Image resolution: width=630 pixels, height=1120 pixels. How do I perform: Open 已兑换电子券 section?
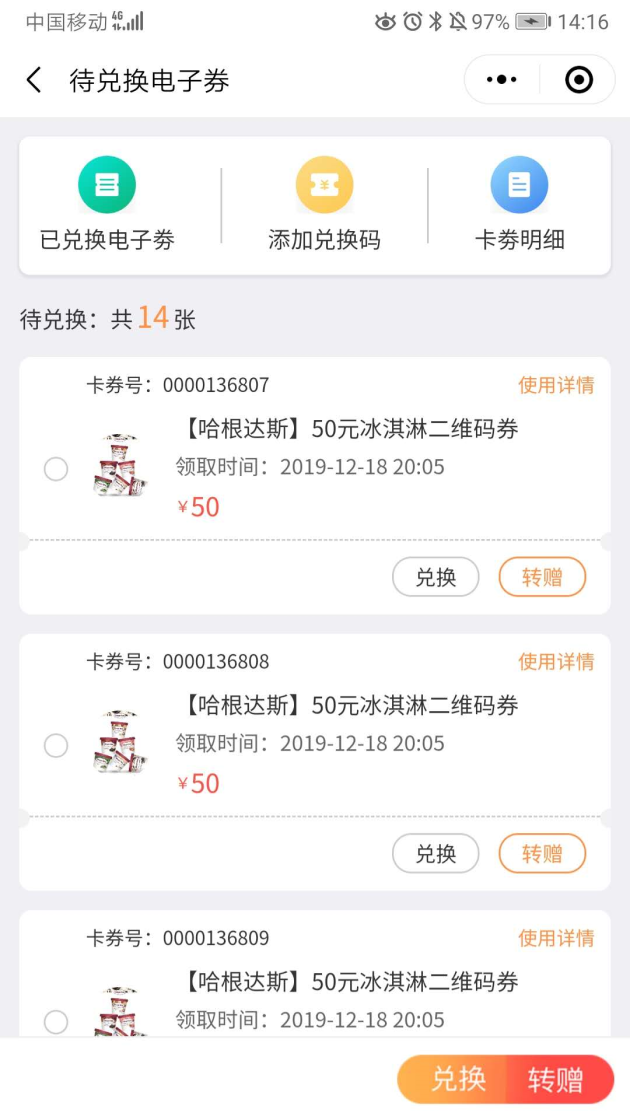107,205
